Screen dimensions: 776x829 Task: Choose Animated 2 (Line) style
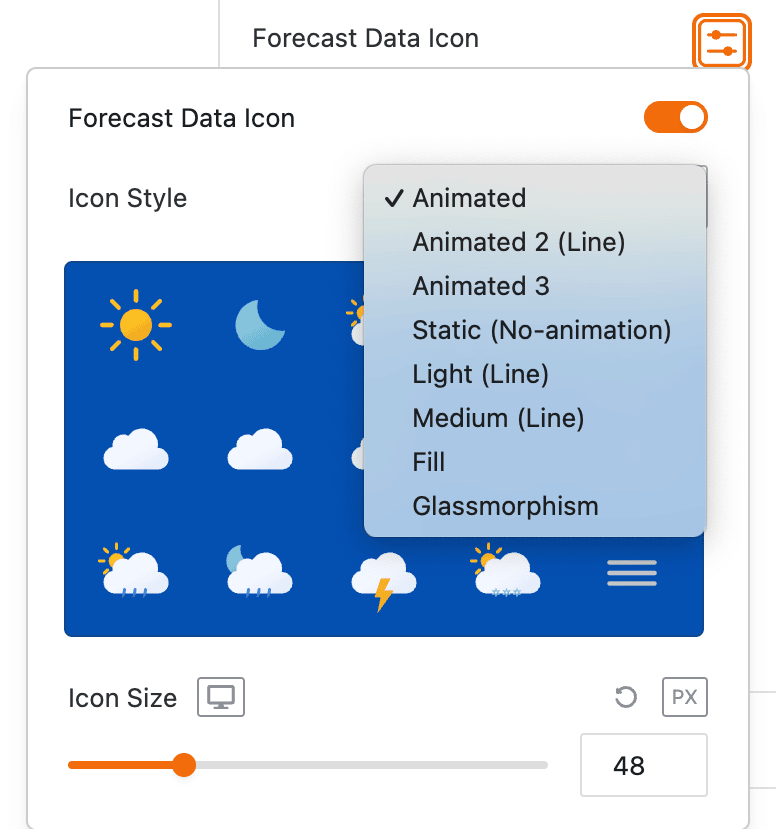coord(518,242)
